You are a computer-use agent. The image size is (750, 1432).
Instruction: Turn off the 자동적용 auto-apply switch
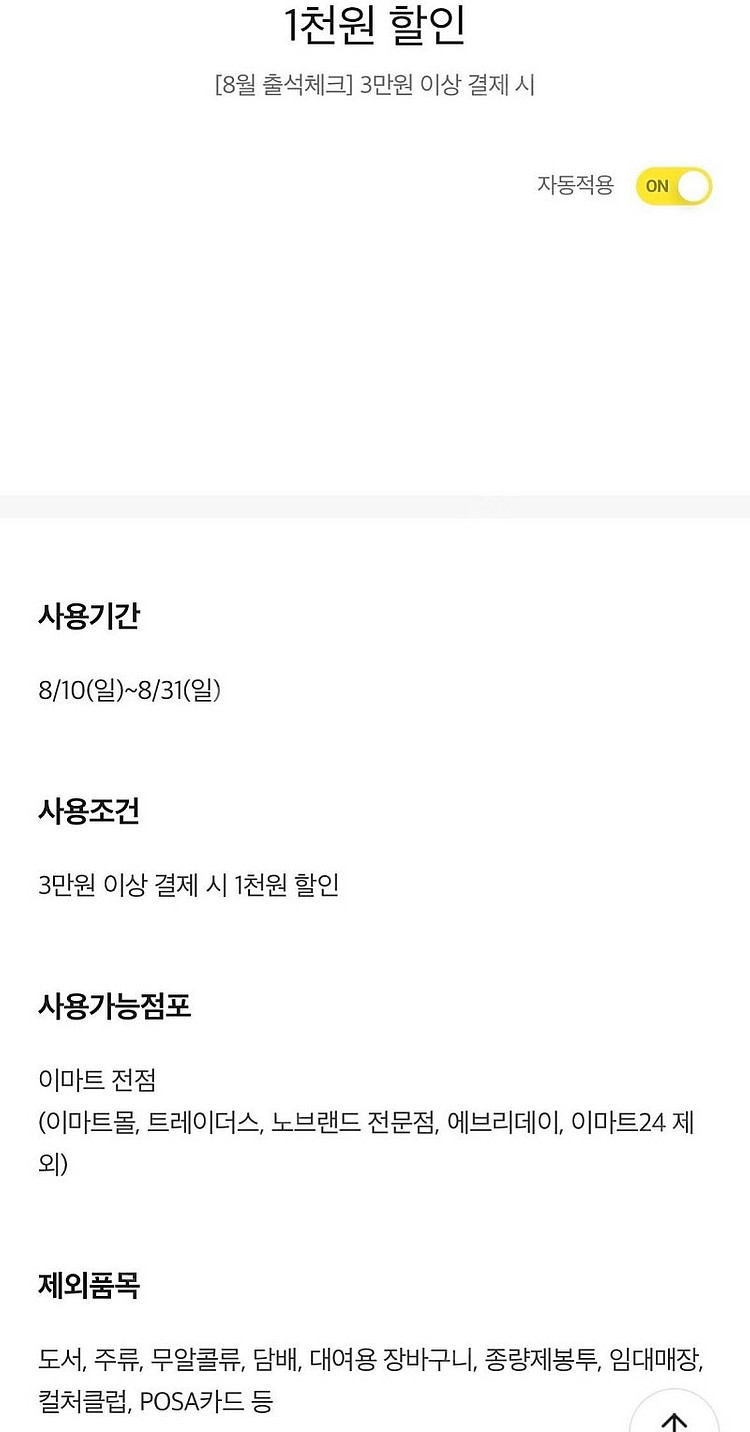pos(673,186)
